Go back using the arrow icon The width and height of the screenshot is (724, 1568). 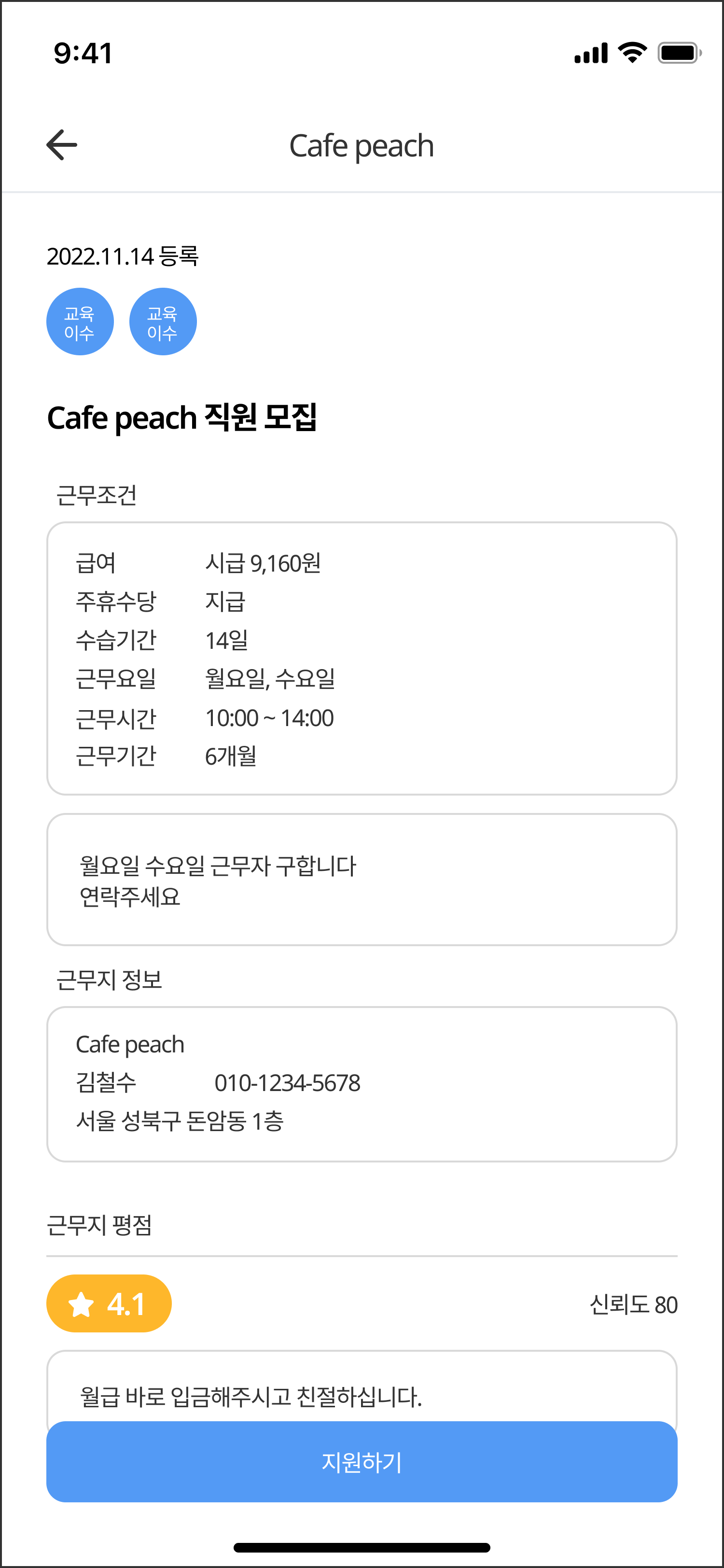pyautogui.click(x=62, y=145)
